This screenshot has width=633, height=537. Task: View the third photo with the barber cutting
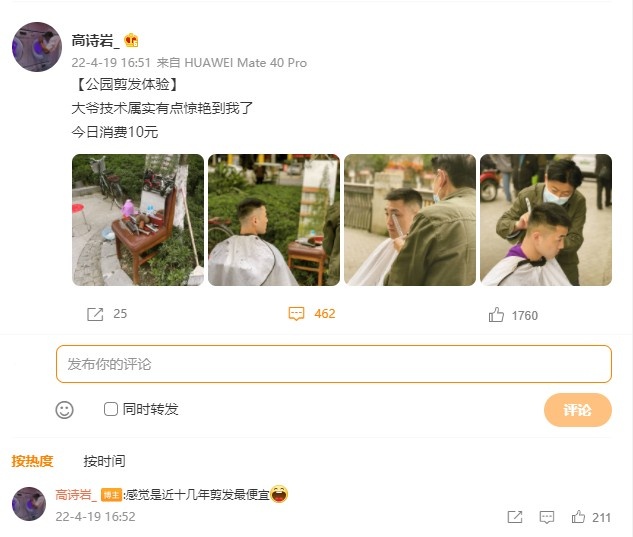[410, 220]
